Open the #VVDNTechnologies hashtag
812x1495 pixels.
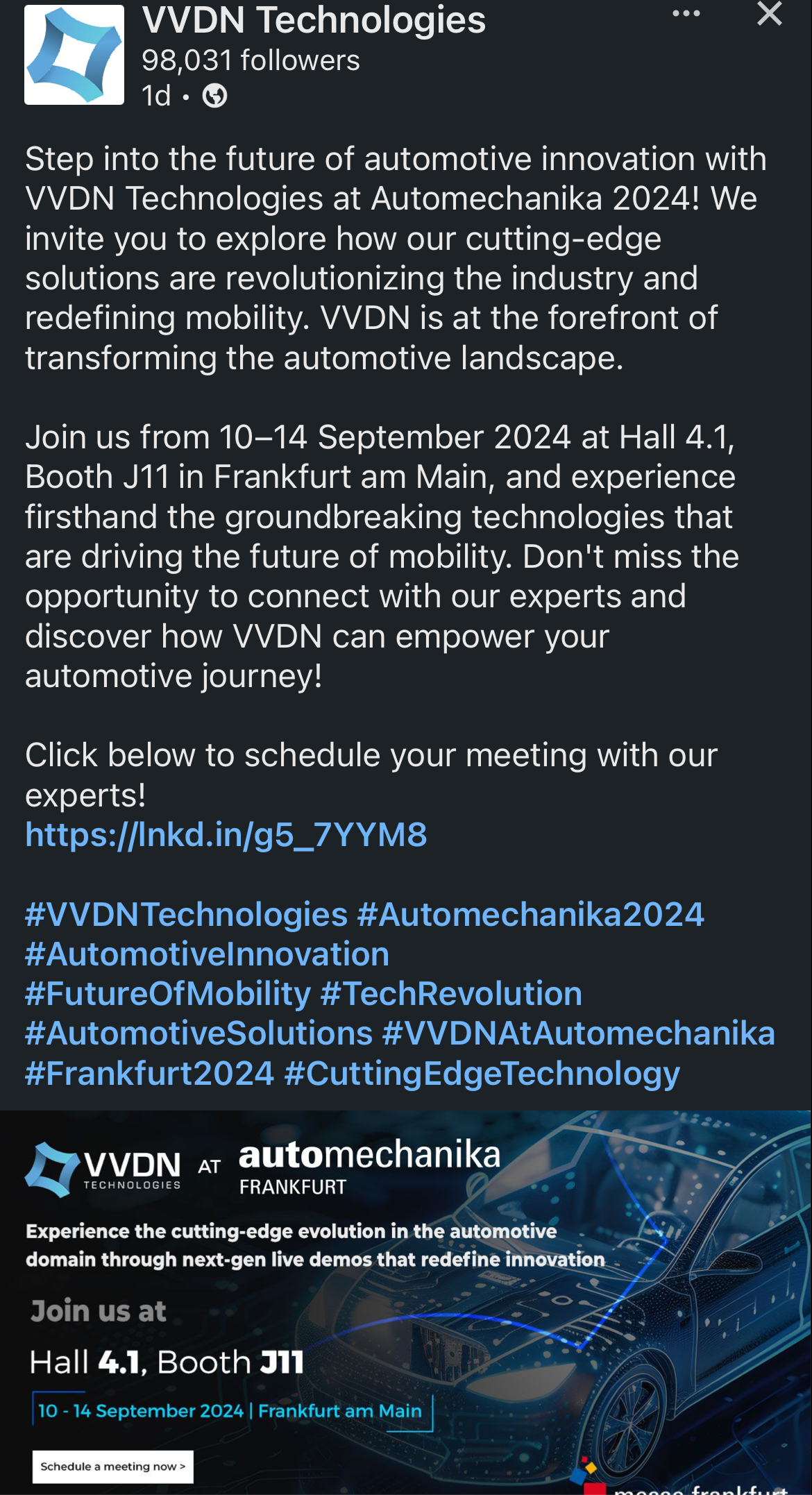[x=186, y=915]
